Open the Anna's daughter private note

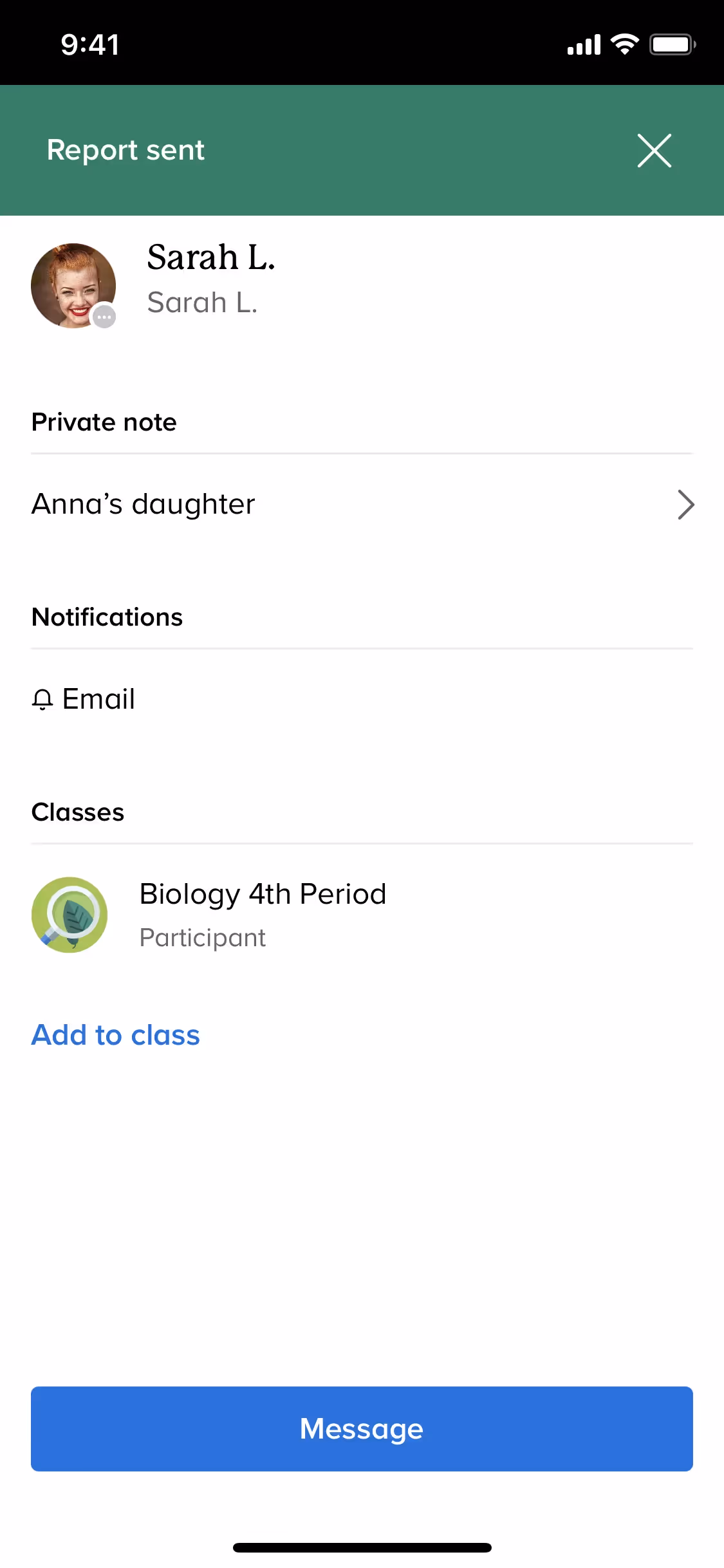click(362, 504)
